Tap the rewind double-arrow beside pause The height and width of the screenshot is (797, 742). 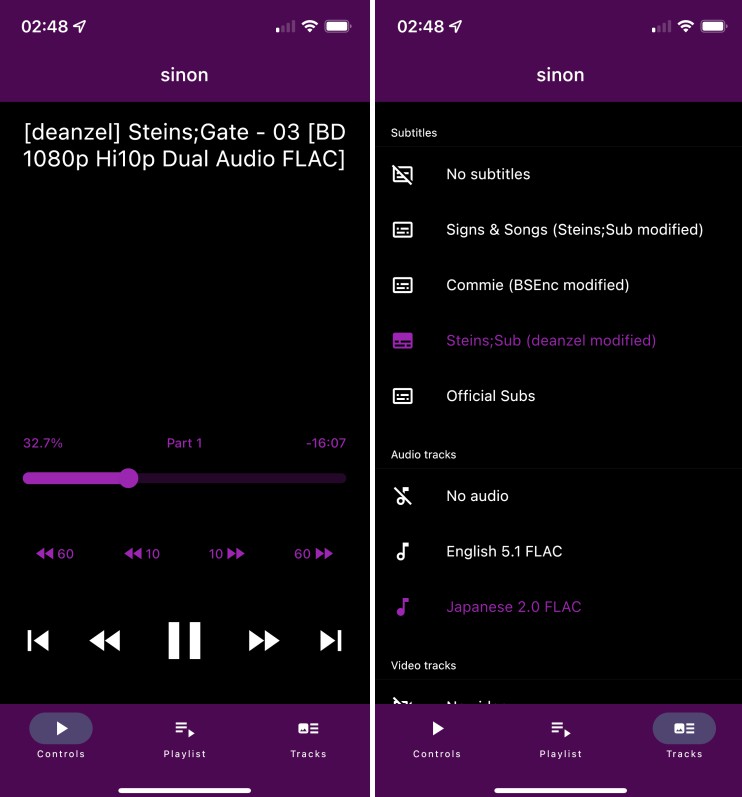(105, 641)
